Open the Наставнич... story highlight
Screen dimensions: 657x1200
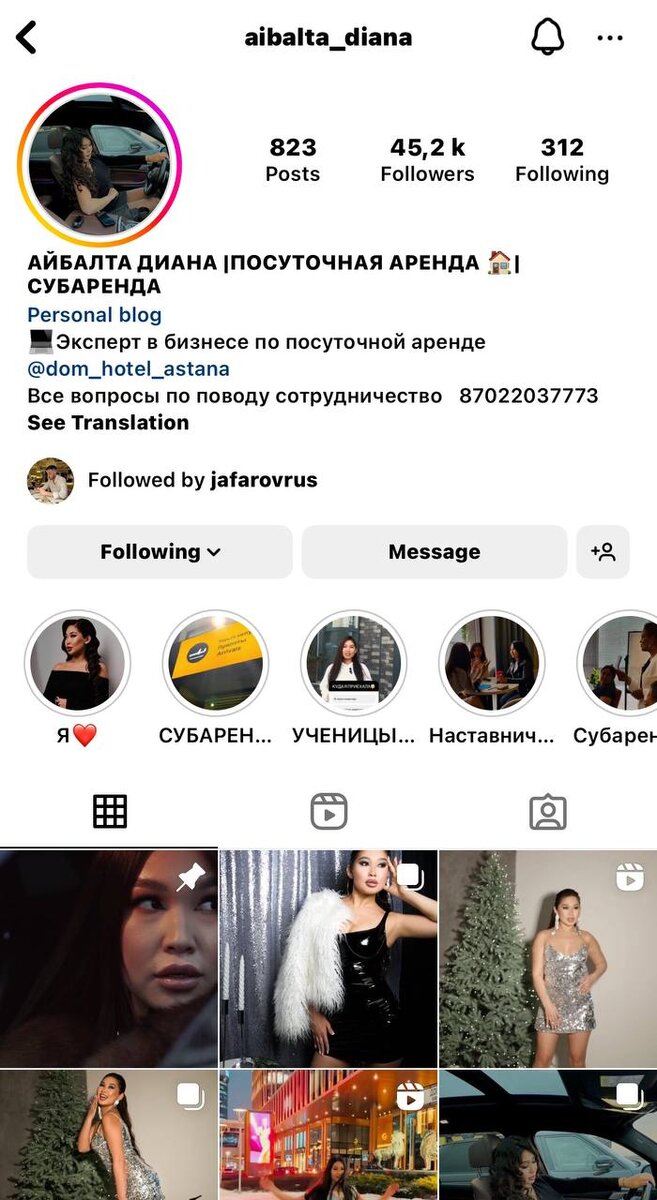491,664
